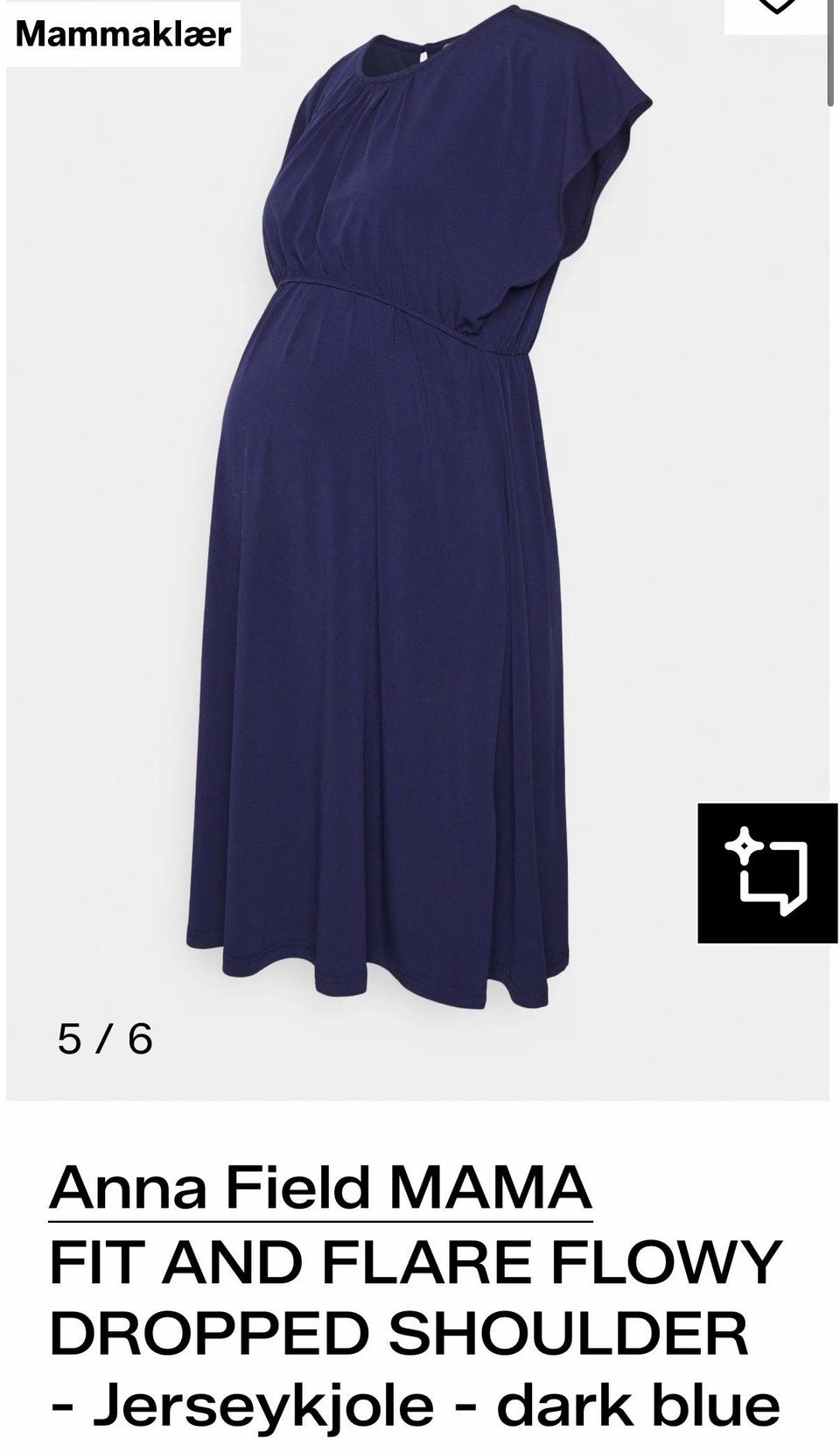Tap the Mammaklær category tag
840x1452 pixels.
[123, 33]
